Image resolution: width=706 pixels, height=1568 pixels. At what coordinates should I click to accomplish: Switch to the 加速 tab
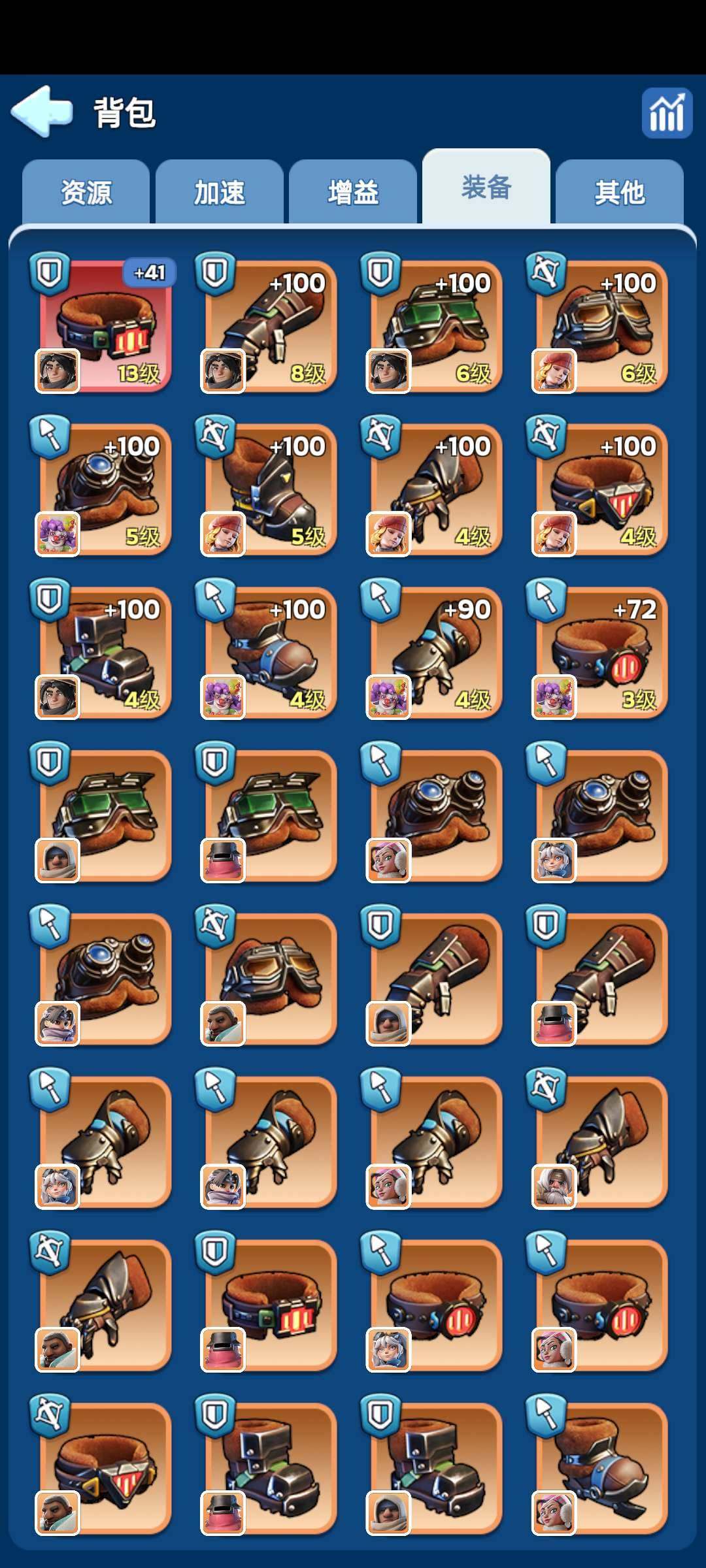[x=220, y=193]
